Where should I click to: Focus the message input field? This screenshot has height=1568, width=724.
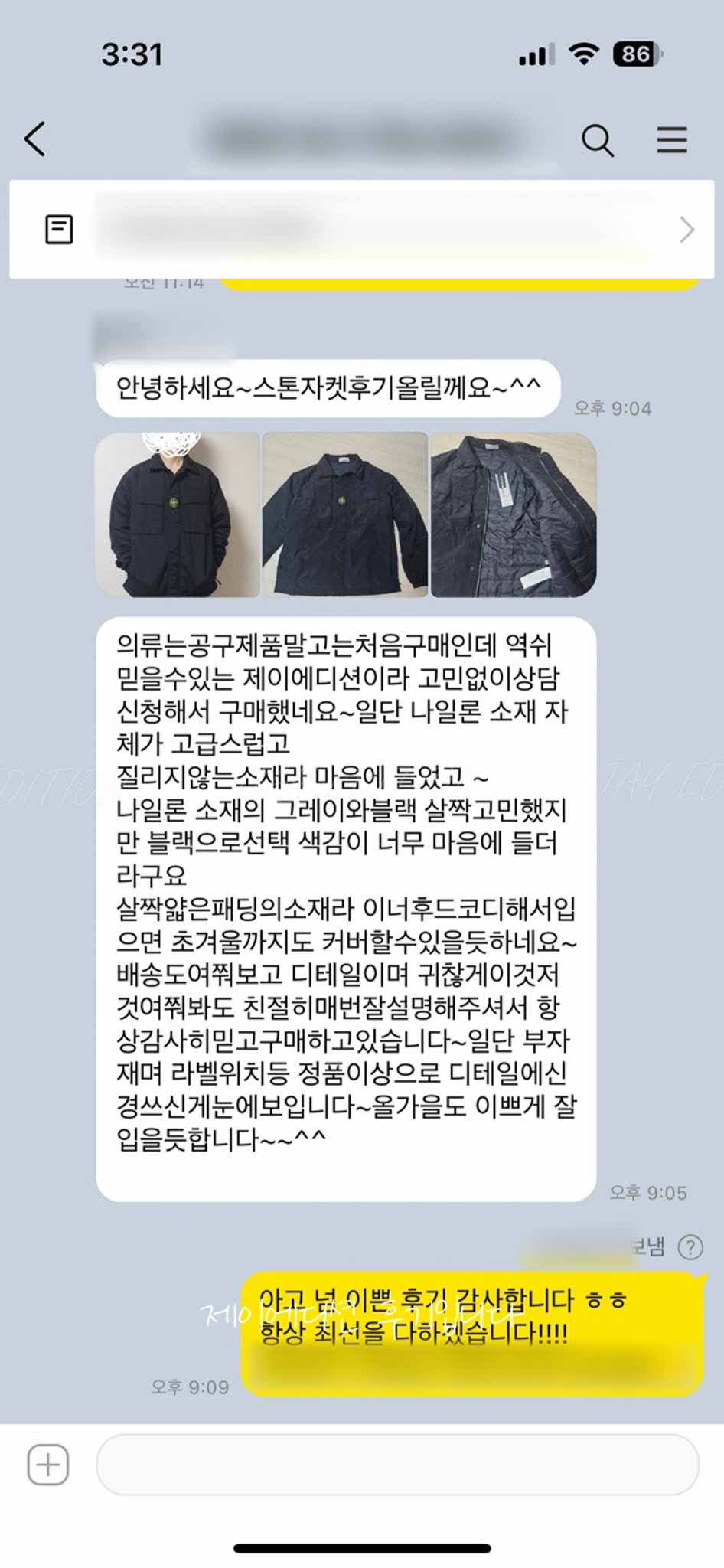coord(397,1465)
